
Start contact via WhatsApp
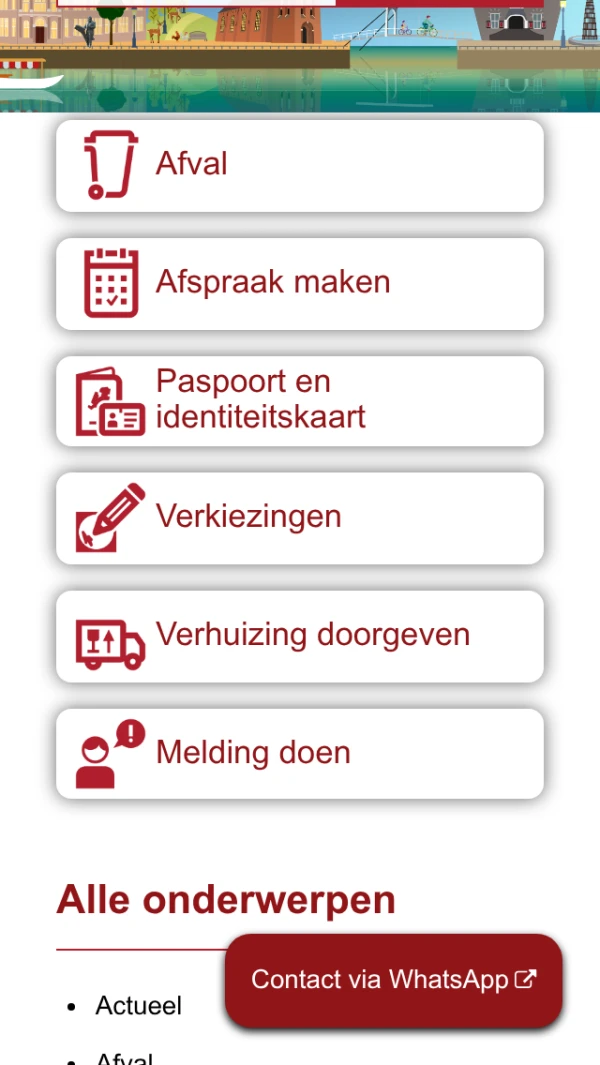[x=393, y=980]
